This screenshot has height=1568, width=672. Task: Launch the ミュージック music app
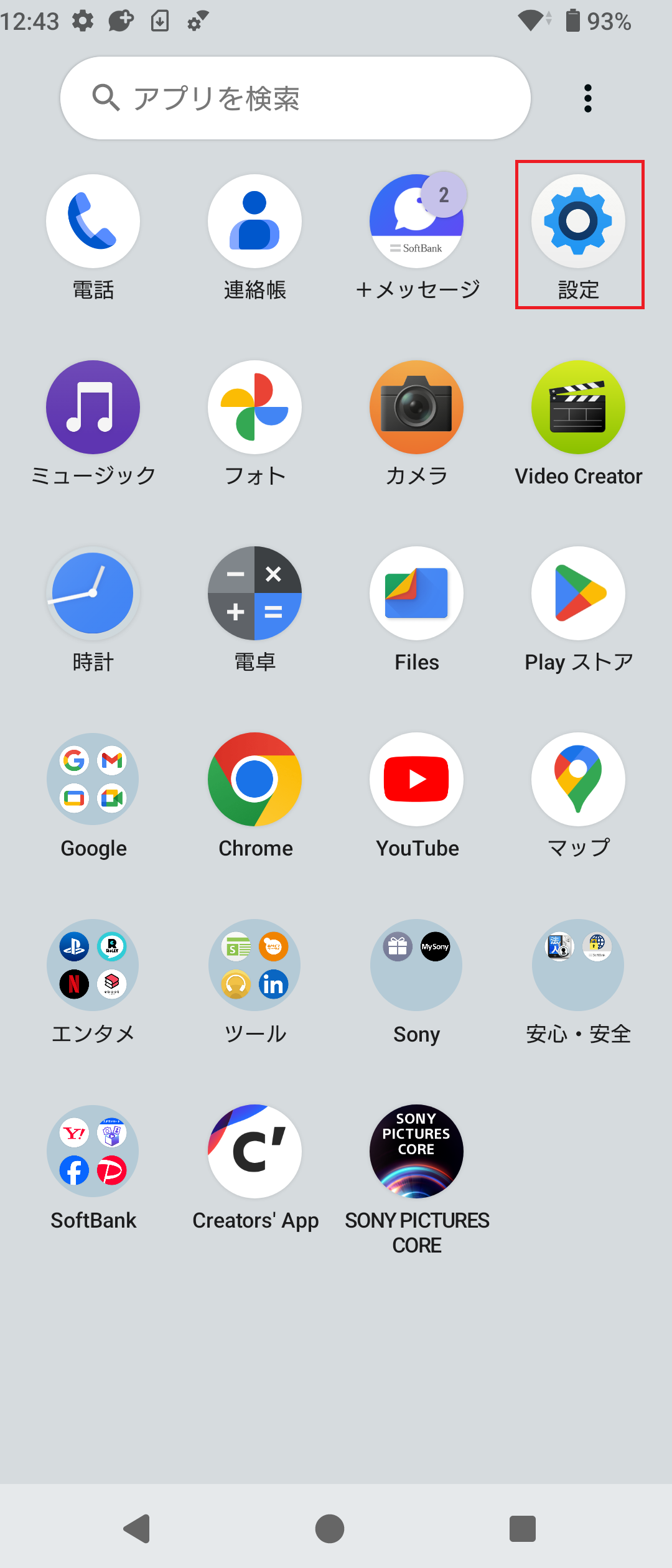click(93, 408)
